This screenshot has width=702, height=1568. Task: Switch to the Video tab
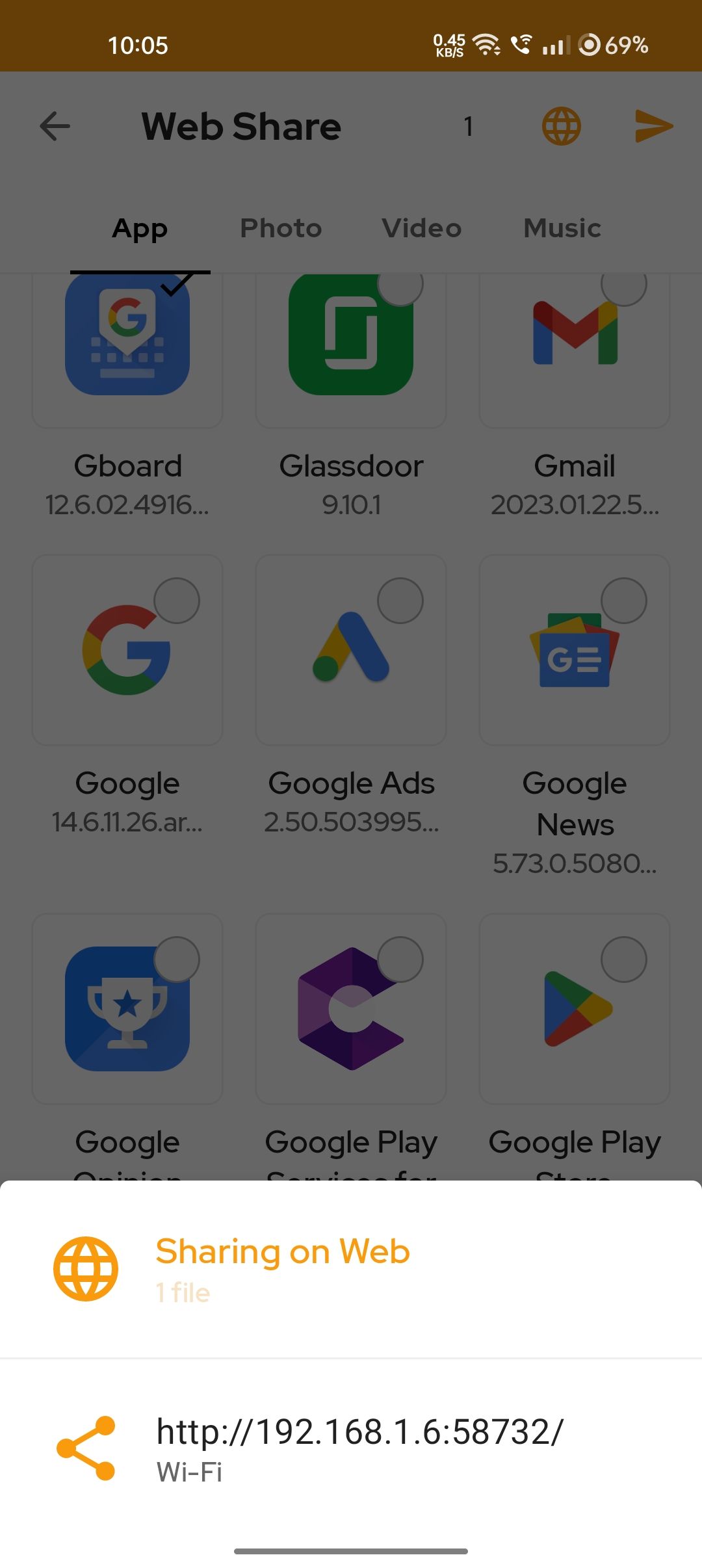[421, 228]
